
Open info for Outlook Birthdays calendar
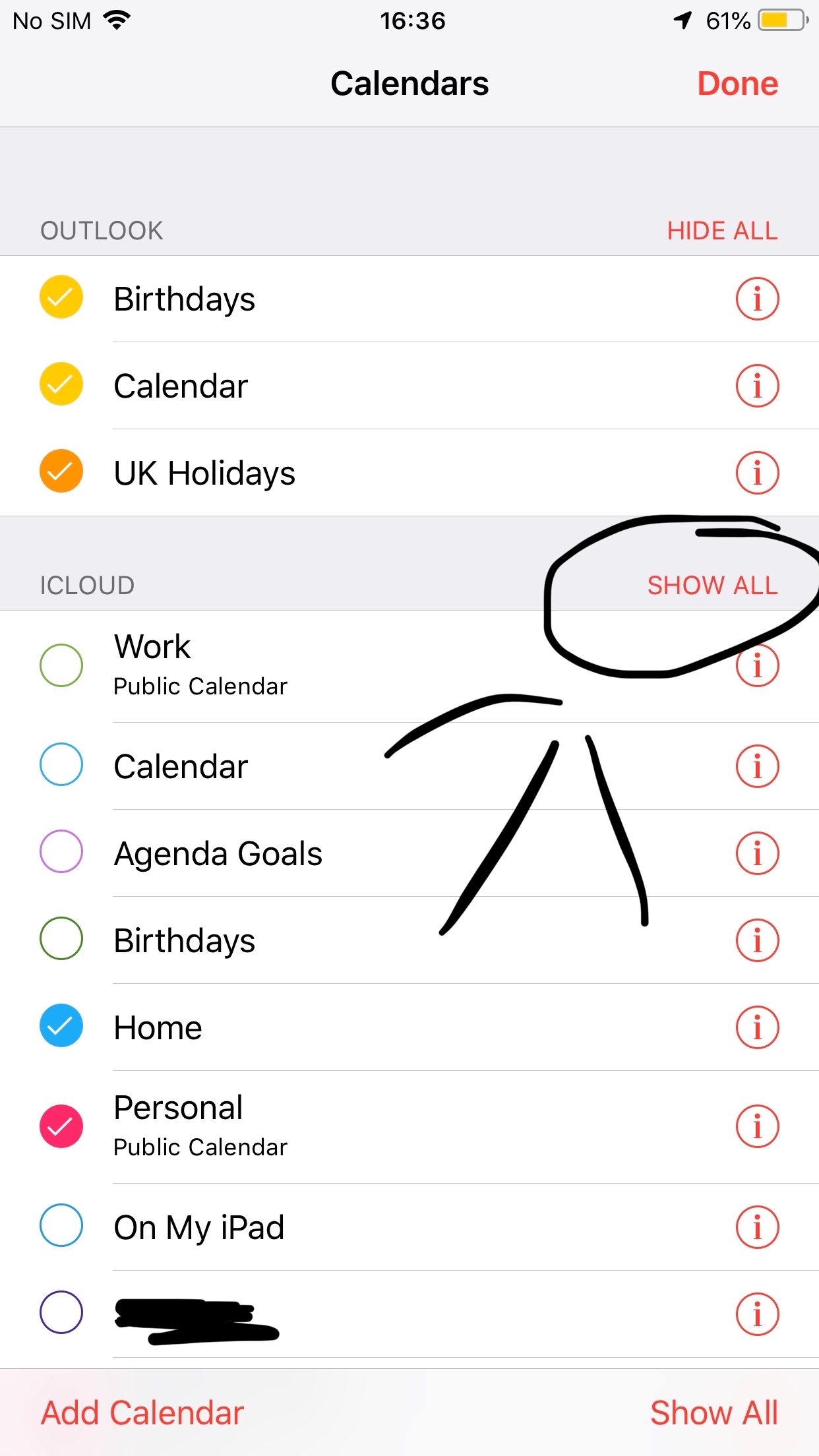tap(757, 299)
